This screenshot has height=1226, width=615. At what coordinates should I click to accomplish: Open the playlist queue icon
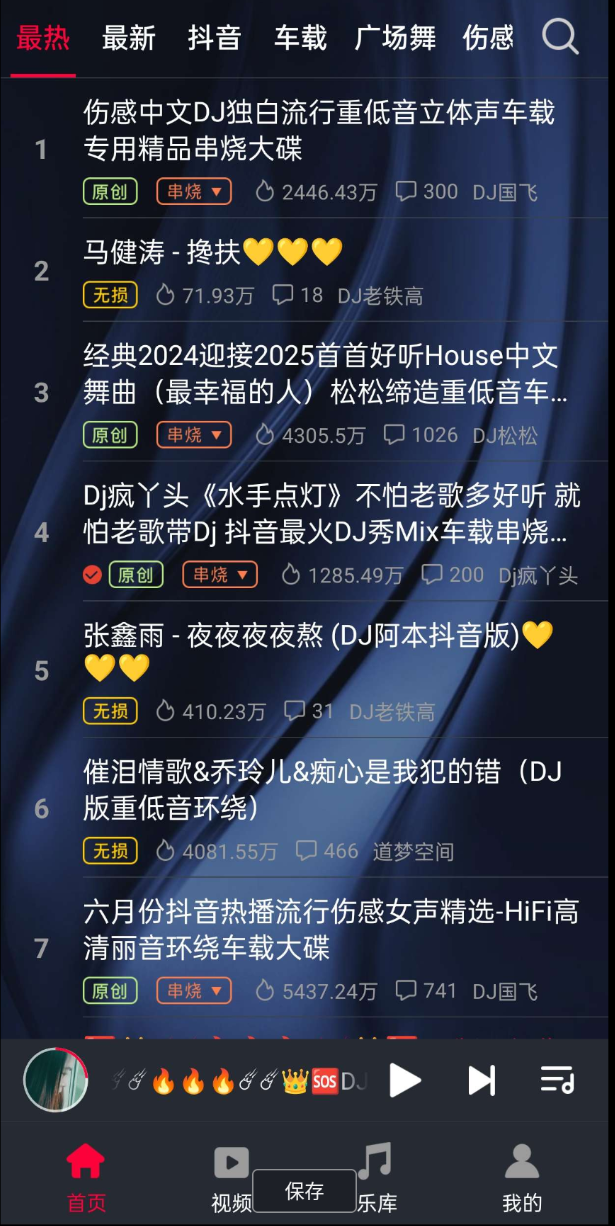click(x=557, y=1080)
